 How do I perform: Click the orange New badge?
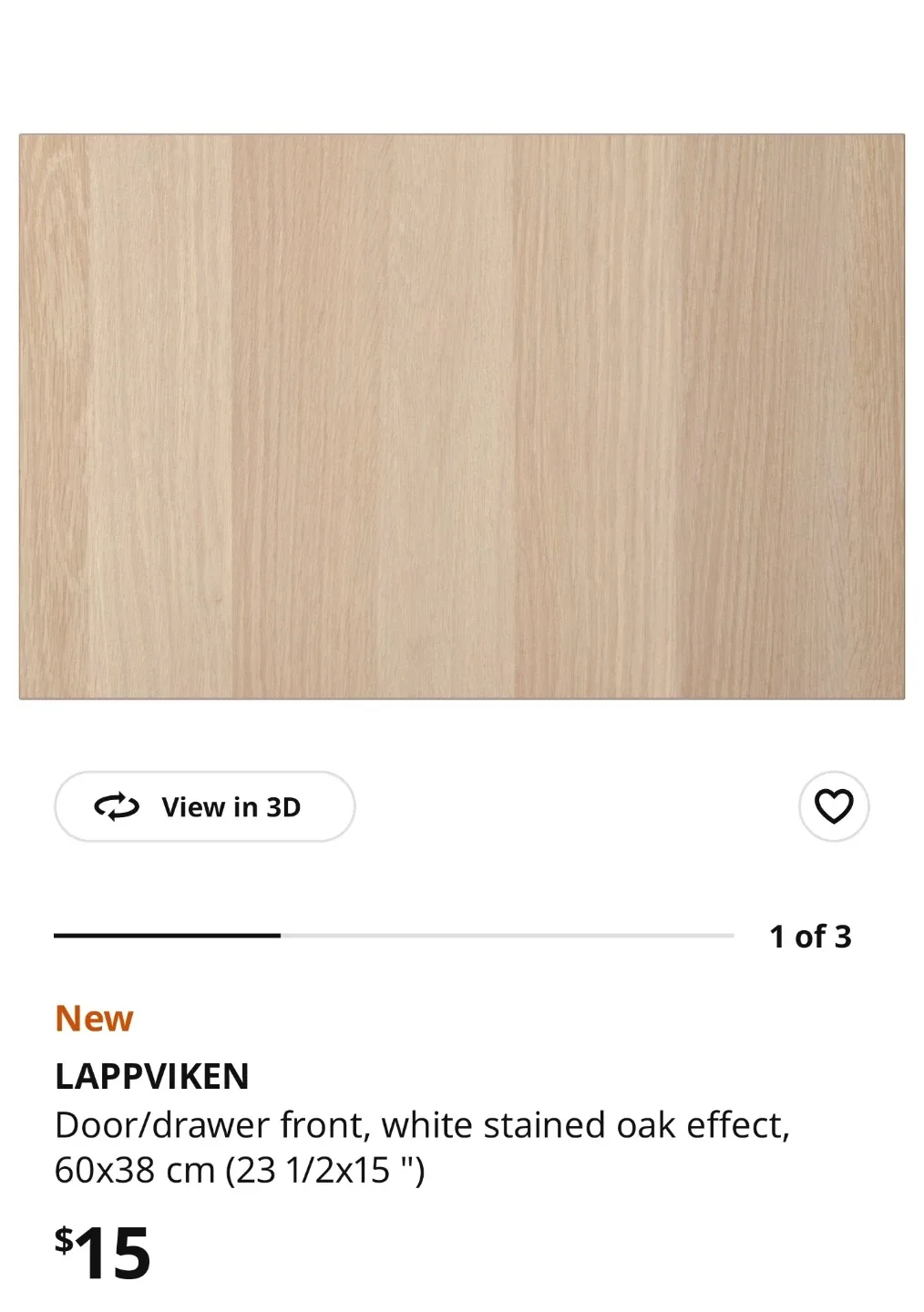(94, 1018)
